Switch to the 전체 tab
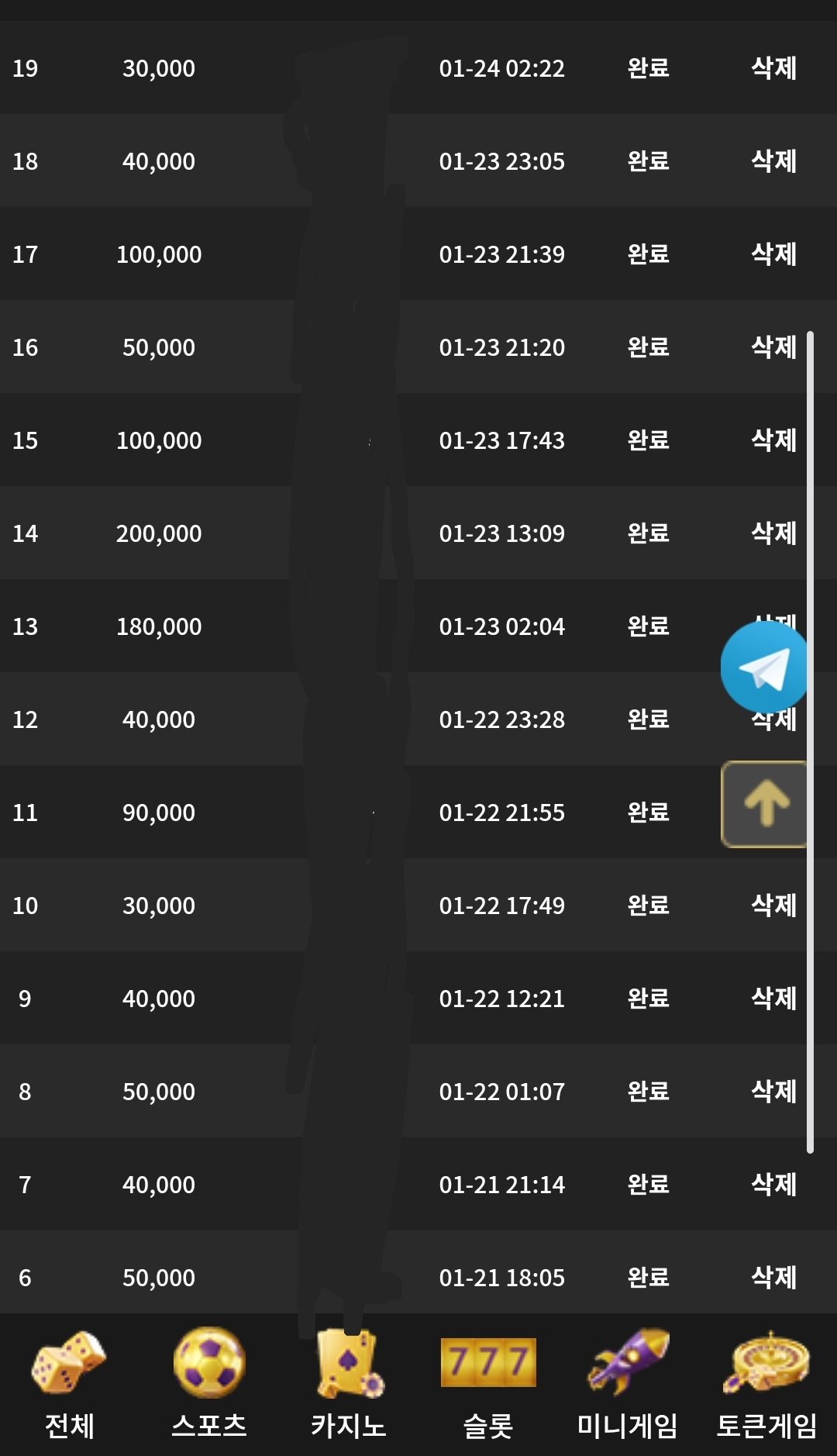 70,1385
